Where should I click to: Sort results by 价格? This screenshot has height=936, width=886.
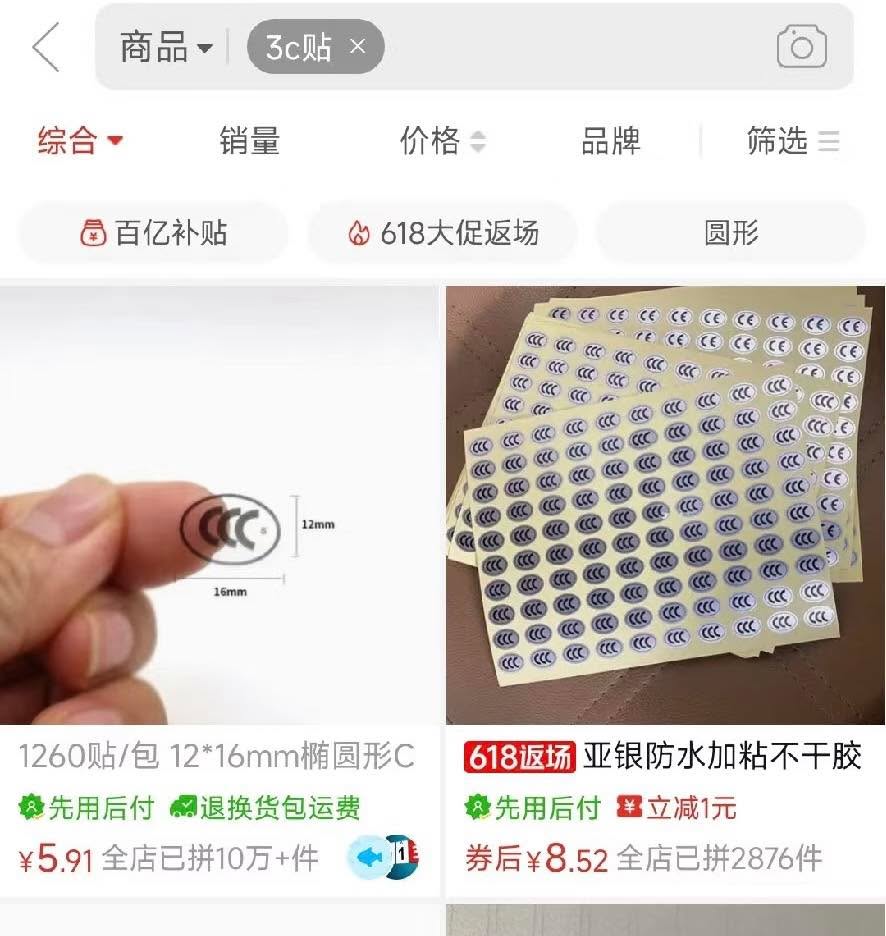coord(442,141)
